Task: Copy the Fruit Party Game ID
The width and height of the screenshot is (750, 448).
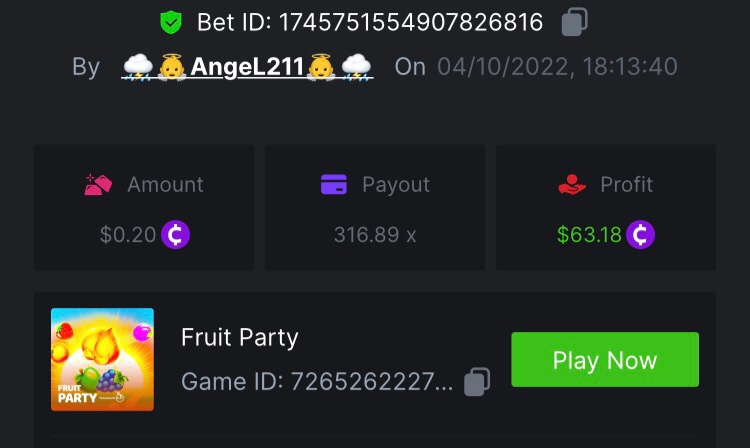Action: point(478,381)
